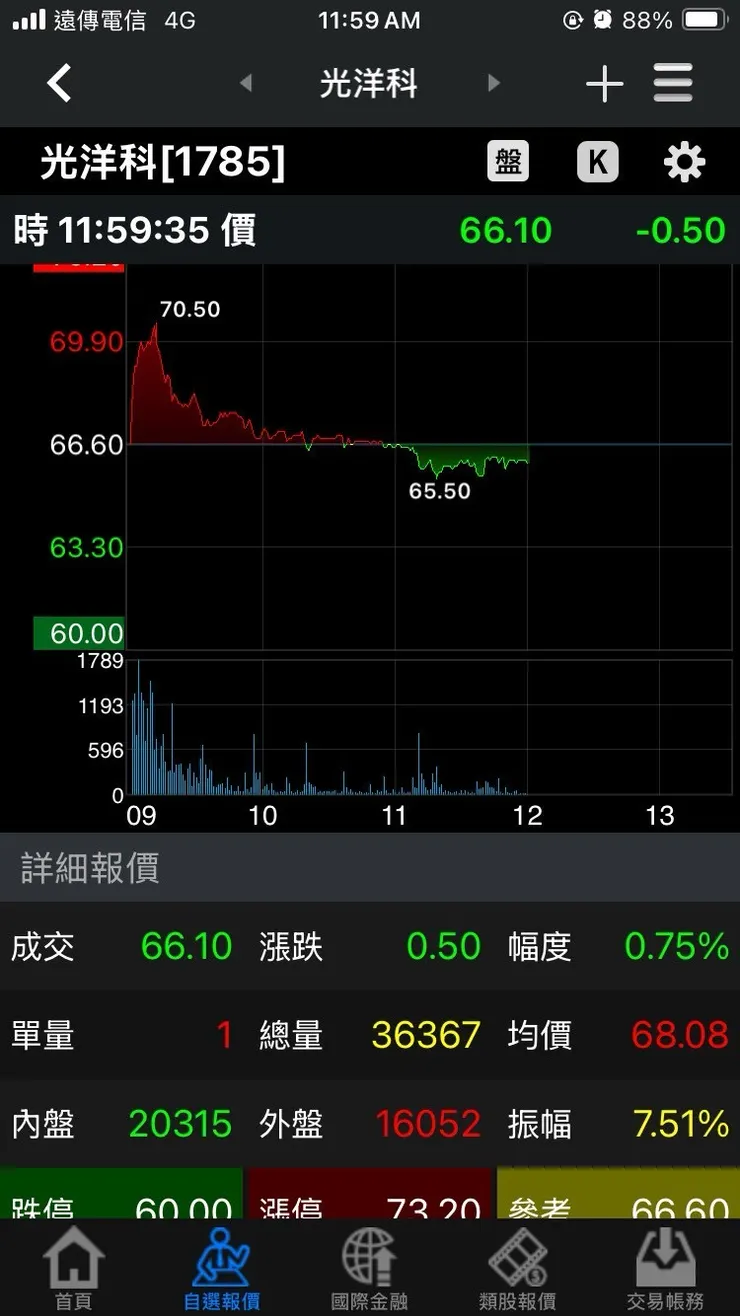
Task: Select the 國際金融 globe icon
Action: tap(370, 1270)
